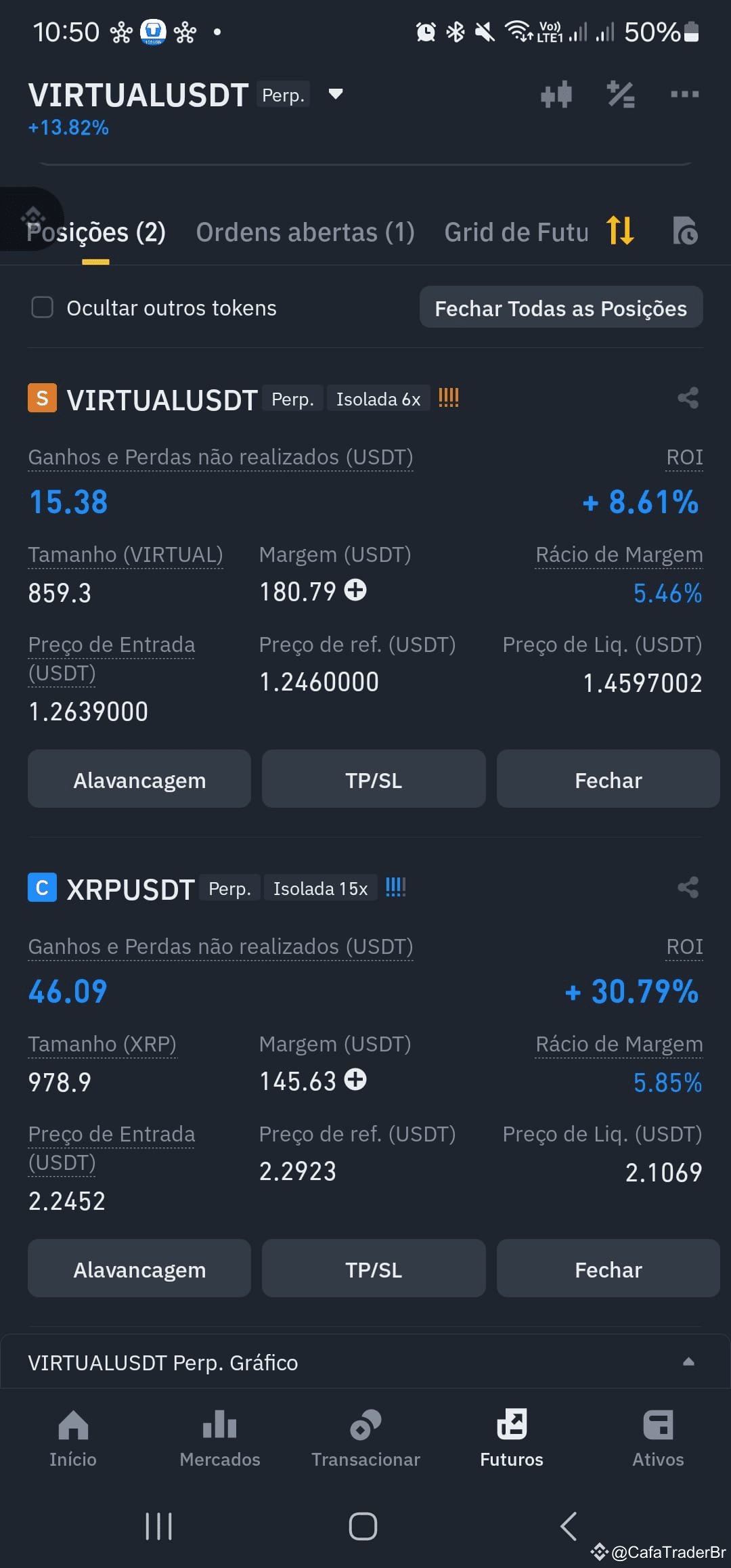
Task: Adjust Alavancagem for VIRTUALUSDT
Action: [139, 779]
